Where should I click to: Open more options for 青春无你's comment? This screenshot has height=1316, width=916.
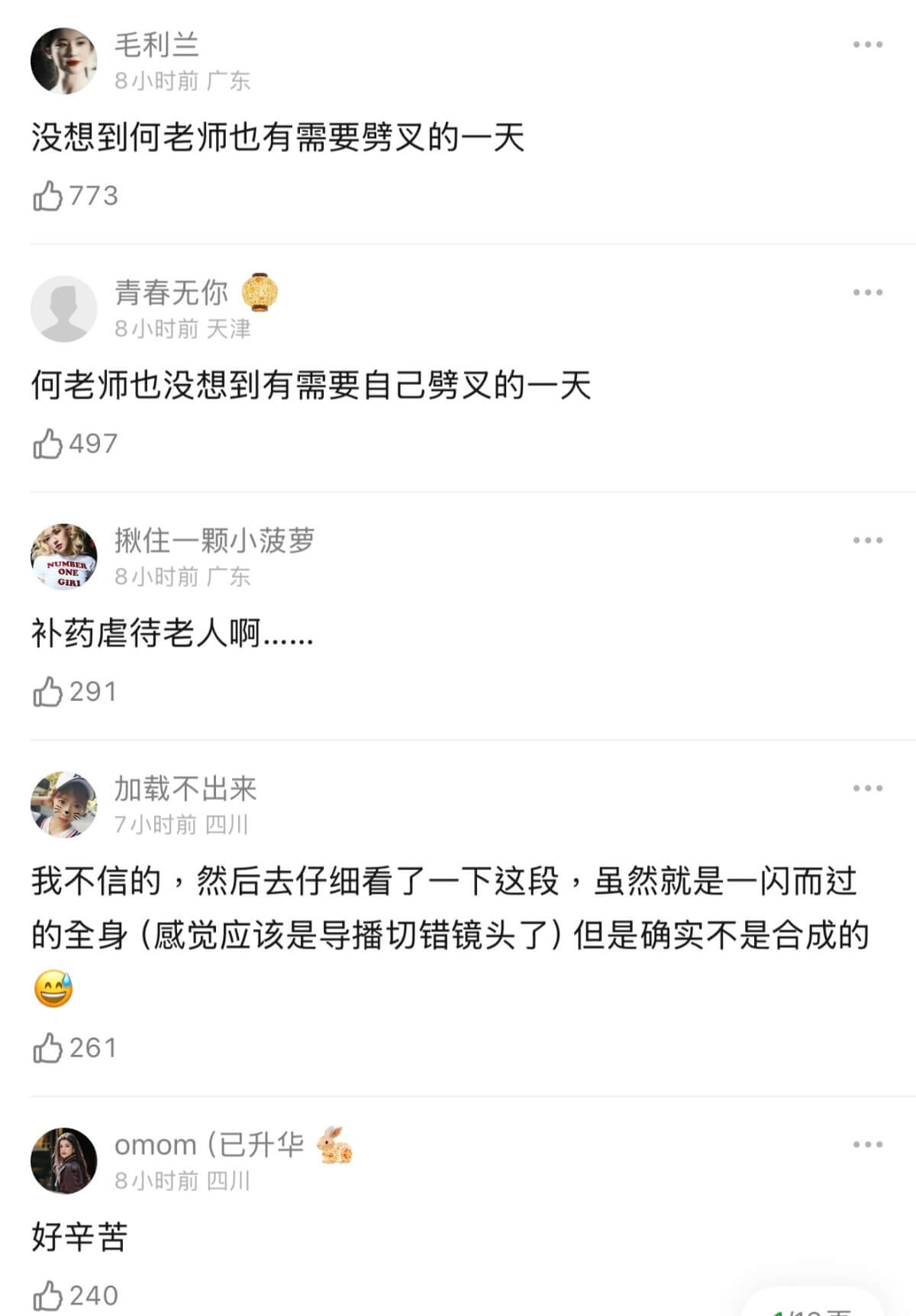[868, 292]
